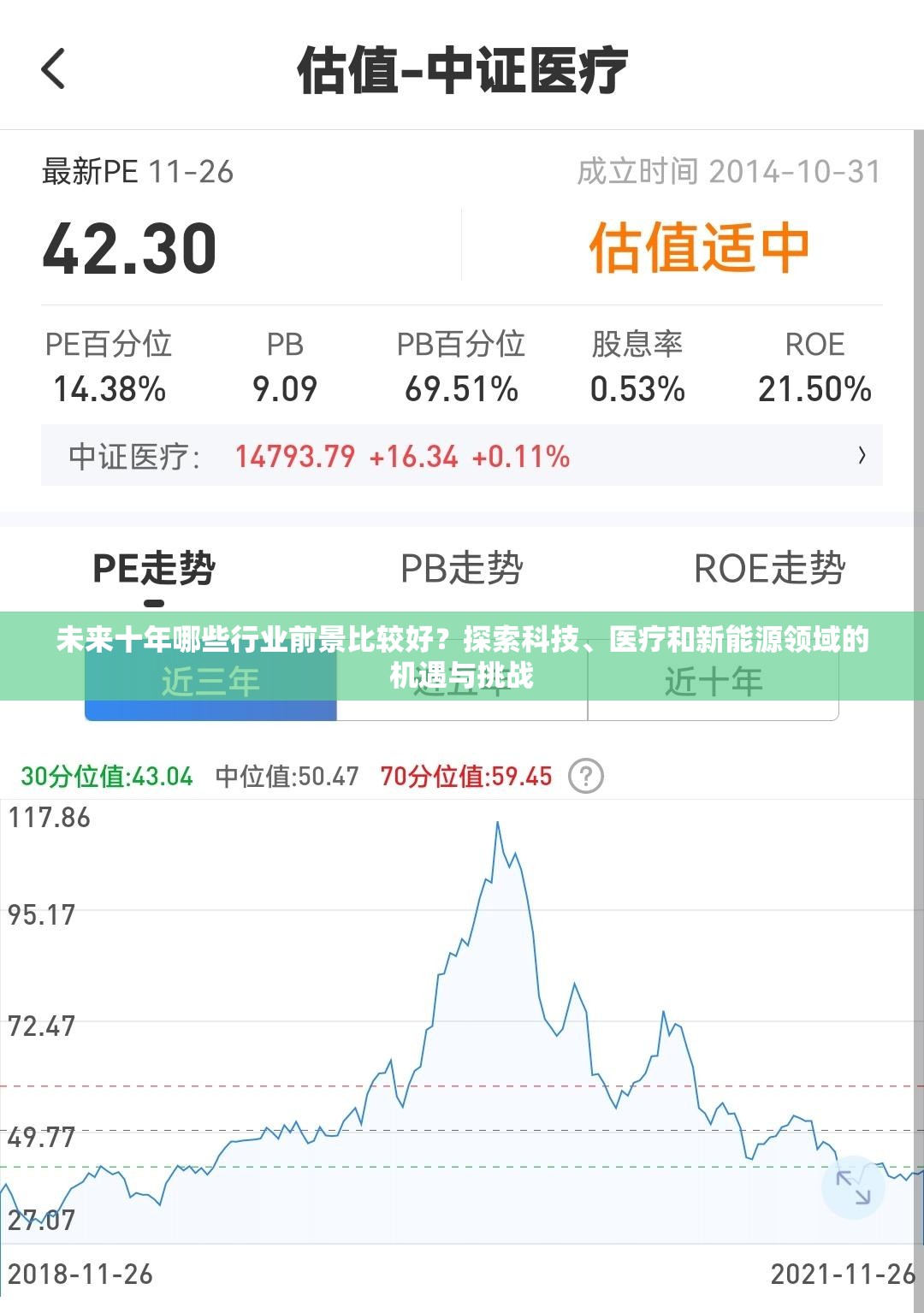
Task: Tap the 70分位值 59.45 dashed line legend
Action: coord(466,777)
